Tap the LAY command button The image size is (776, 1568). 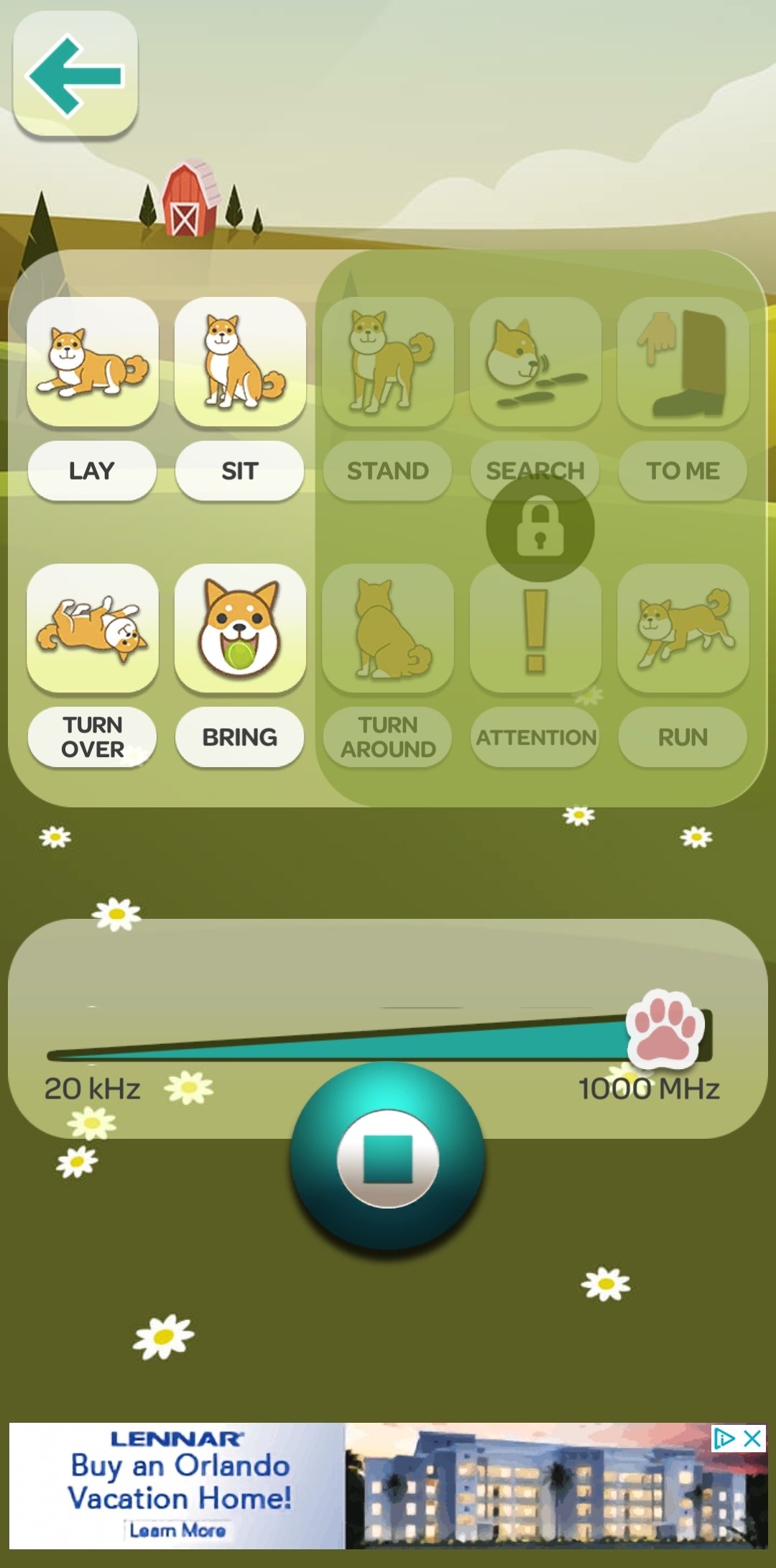[92, 471]
